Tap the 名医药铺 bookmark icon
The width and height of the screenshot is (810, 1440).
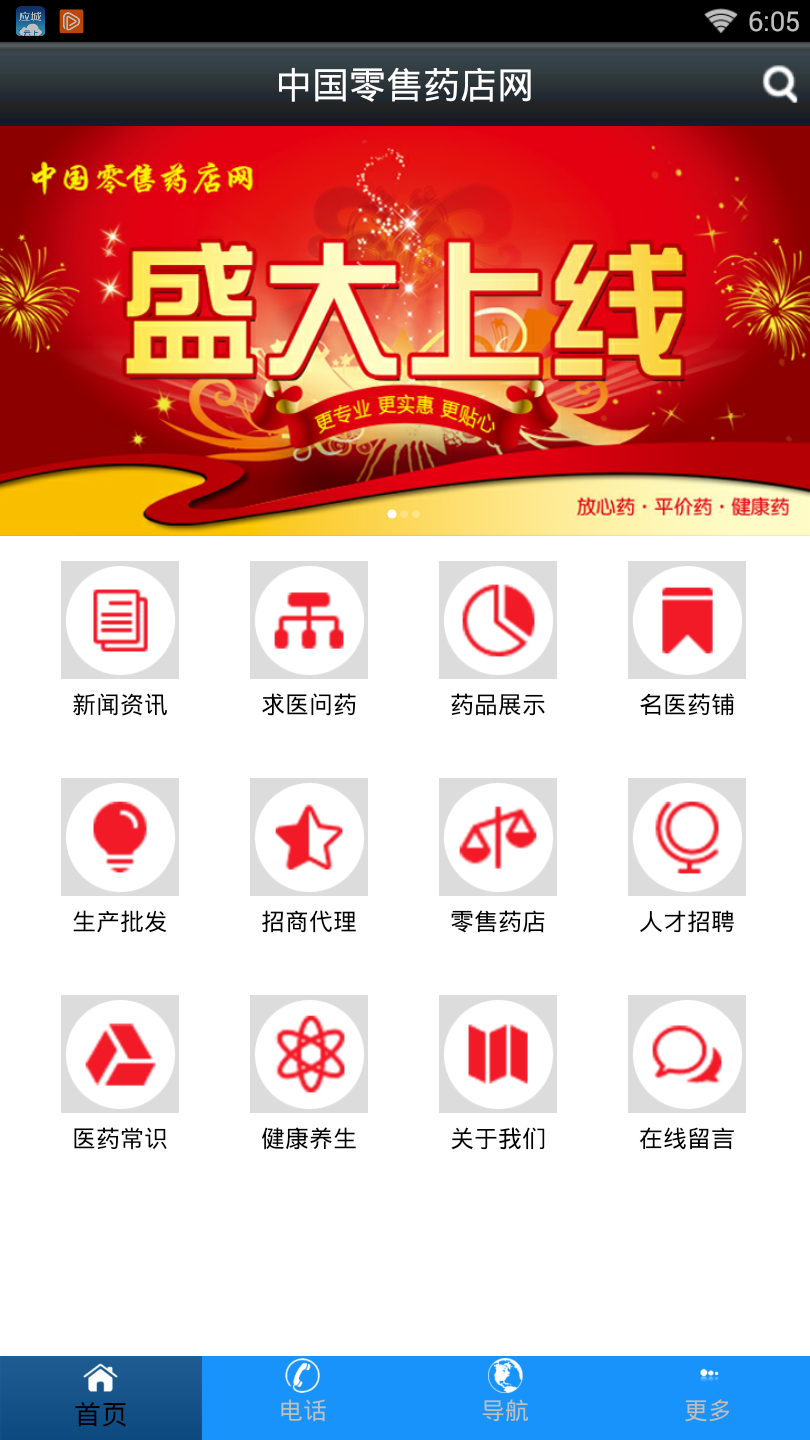coord(686,619)
